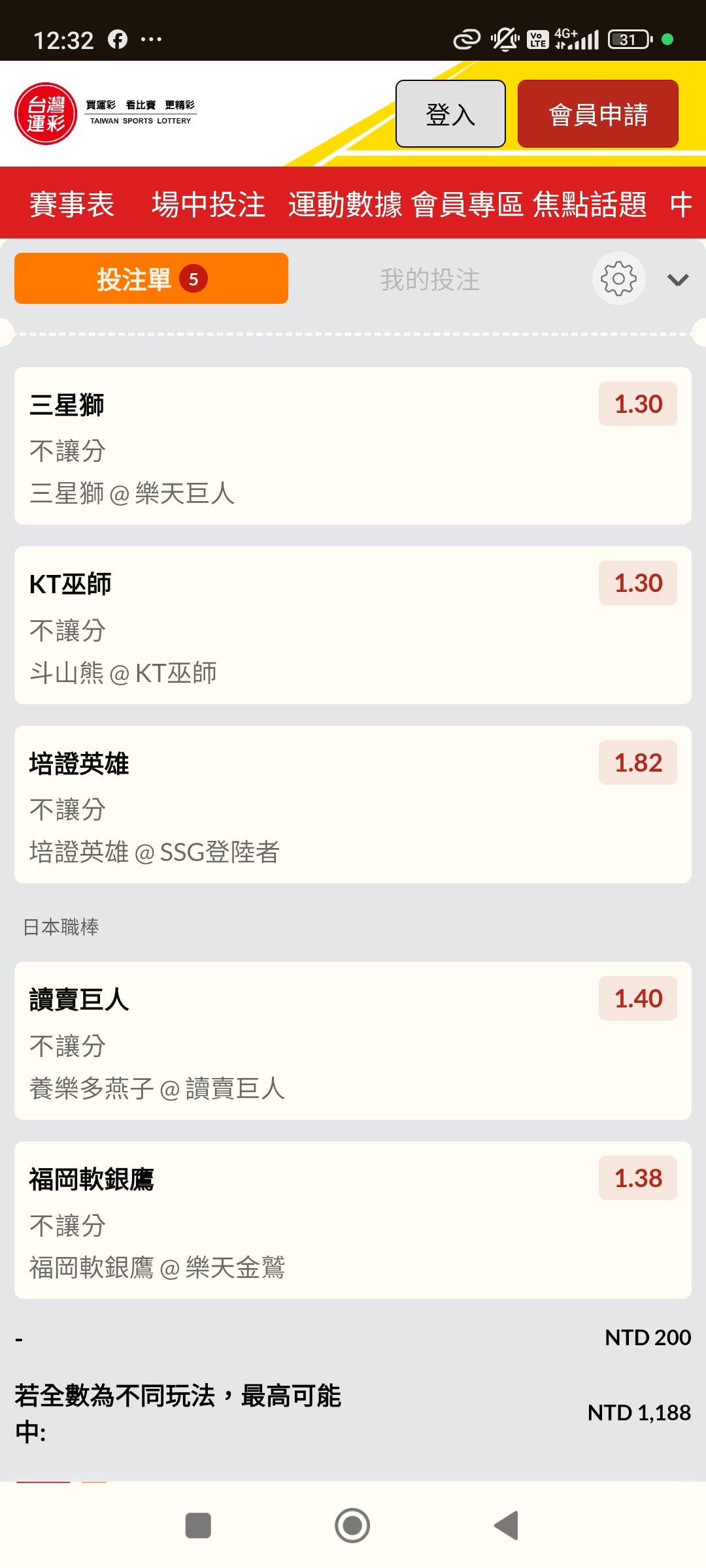Switch to 場中投注 live betting
The height and width of the screenshot is (1568, 706).
(209, 204)
